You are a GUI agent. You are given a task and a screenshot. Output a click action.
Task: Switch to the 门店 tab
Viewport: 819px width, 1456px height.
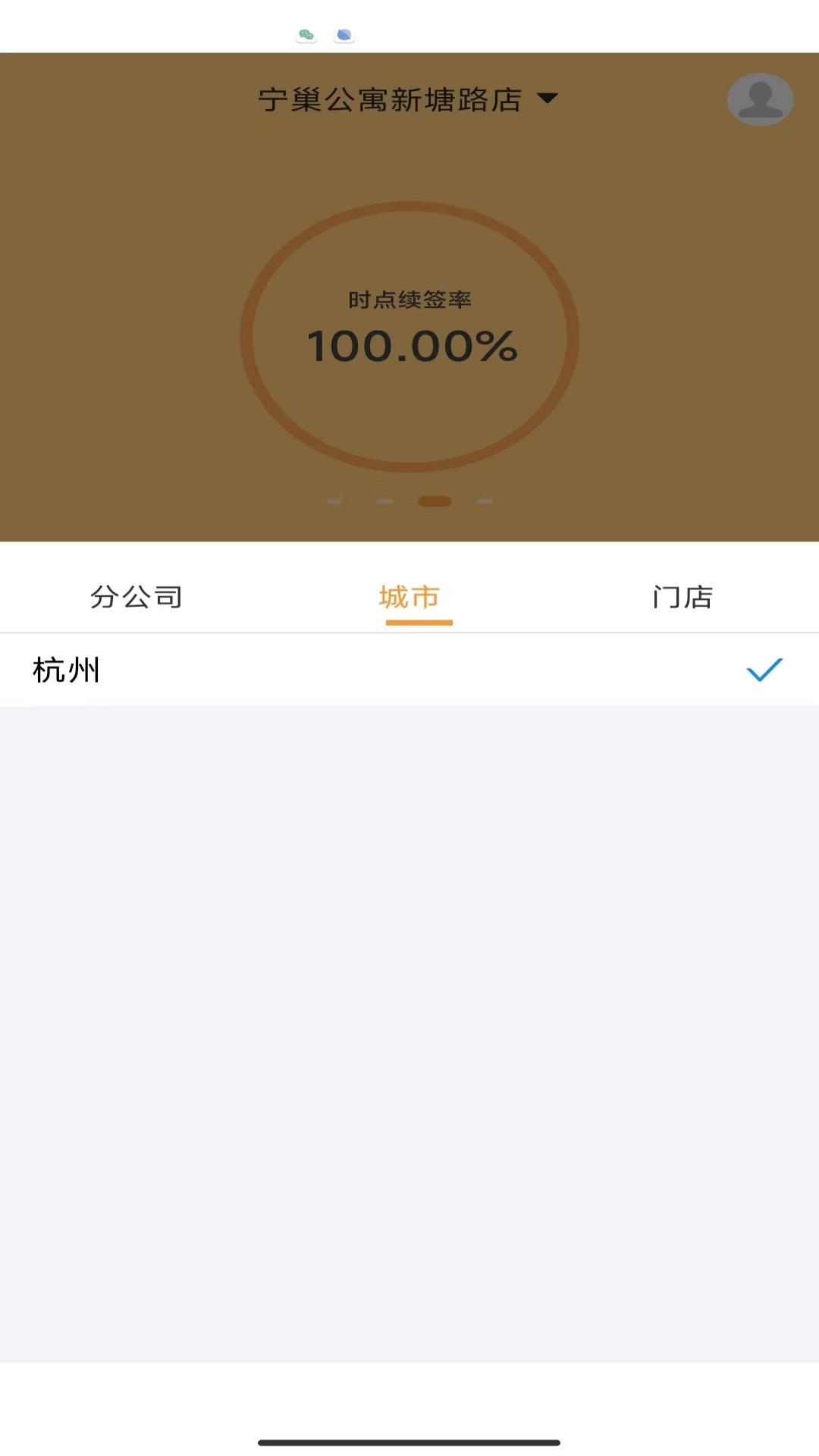click(x=682, y=598)
